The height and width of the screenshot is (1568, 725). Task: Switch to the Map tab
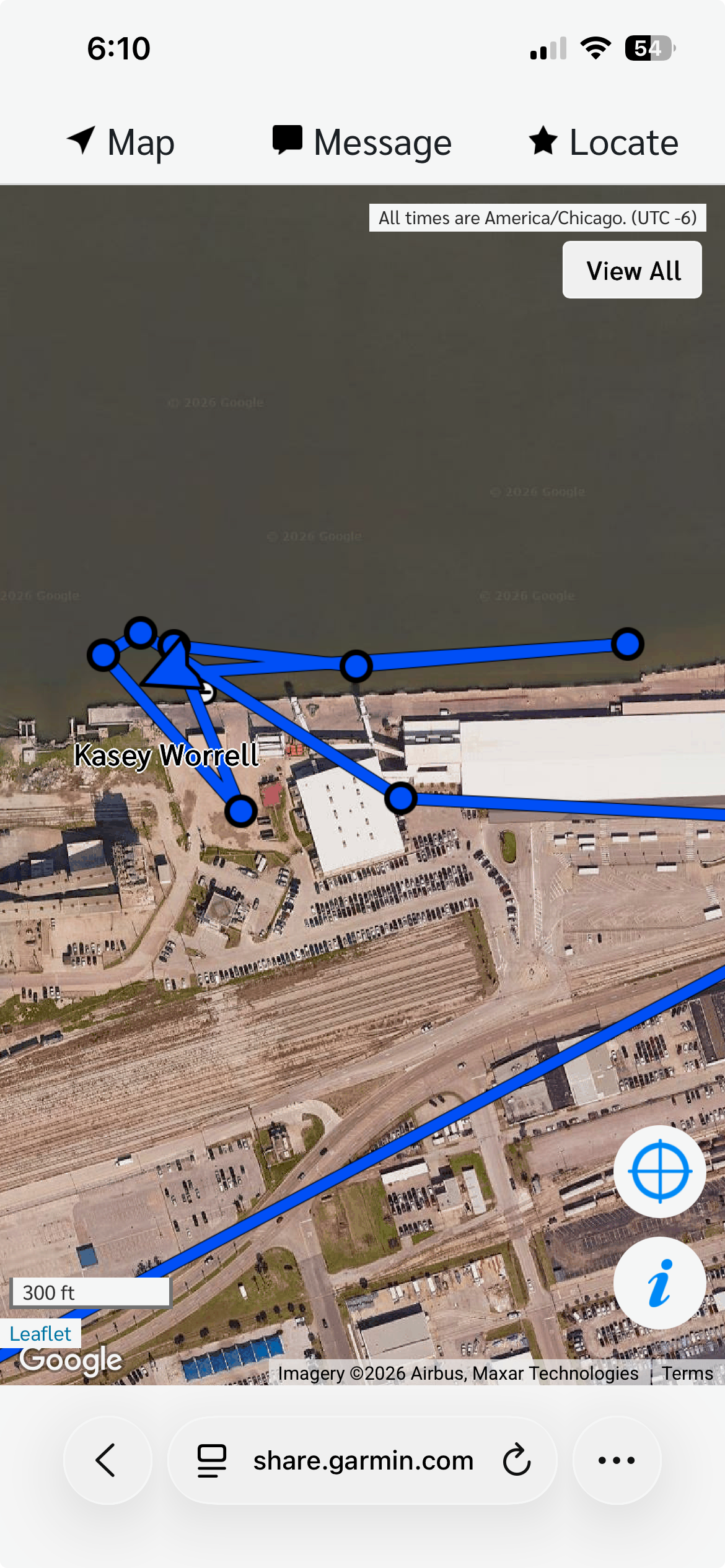121,142
